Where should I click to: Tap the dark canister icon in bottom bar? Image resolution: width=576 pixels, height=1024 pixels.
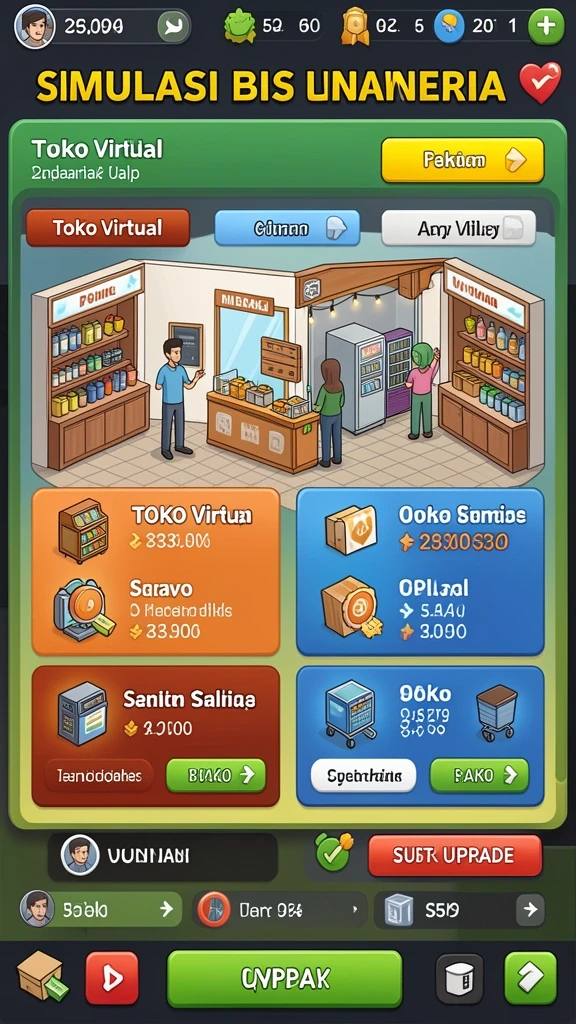click(459, 978)
